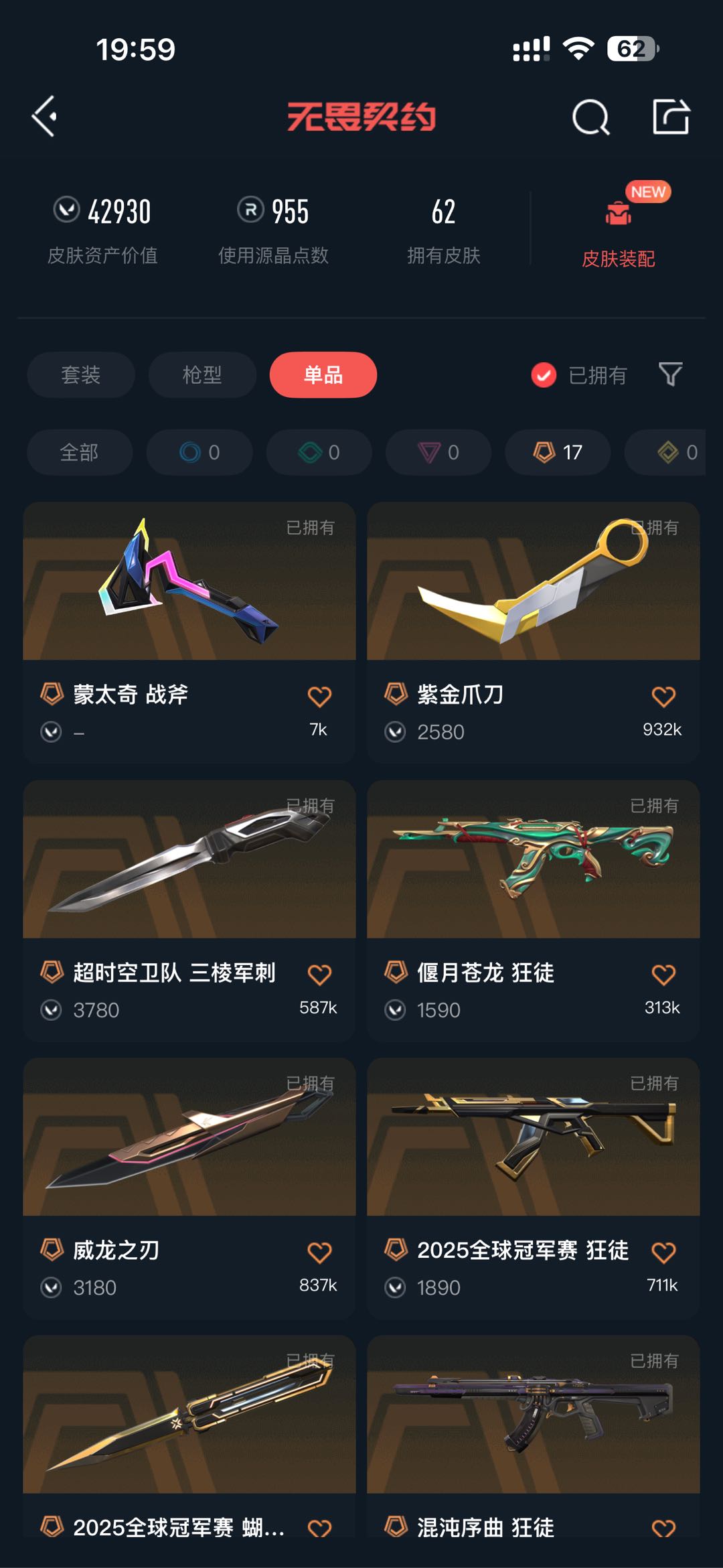Like the 2025全球冠军赛 狂徒 skin

coord(663,1253)
